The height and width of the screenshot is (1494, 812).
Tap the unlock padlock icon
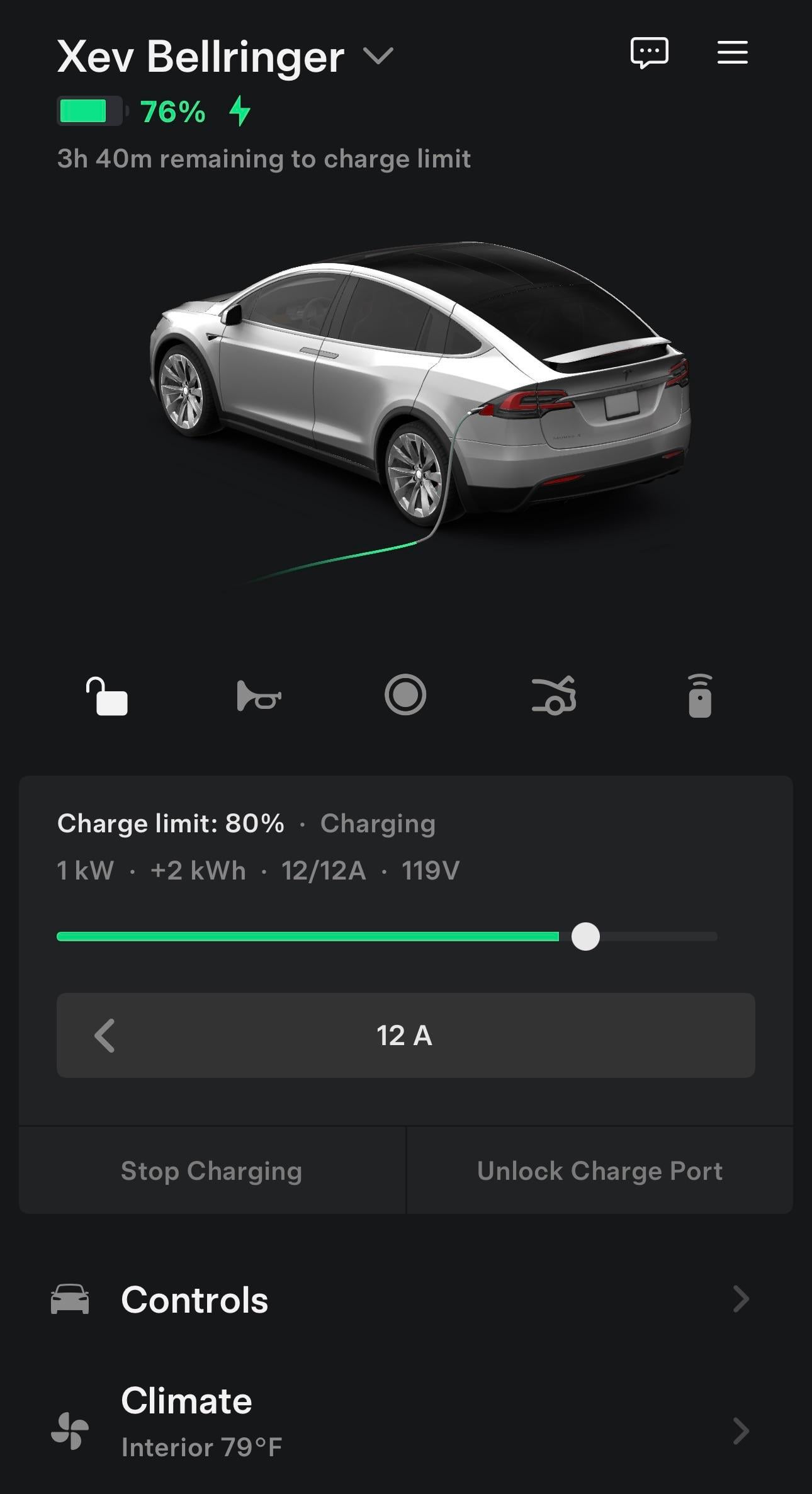(107, 696)
